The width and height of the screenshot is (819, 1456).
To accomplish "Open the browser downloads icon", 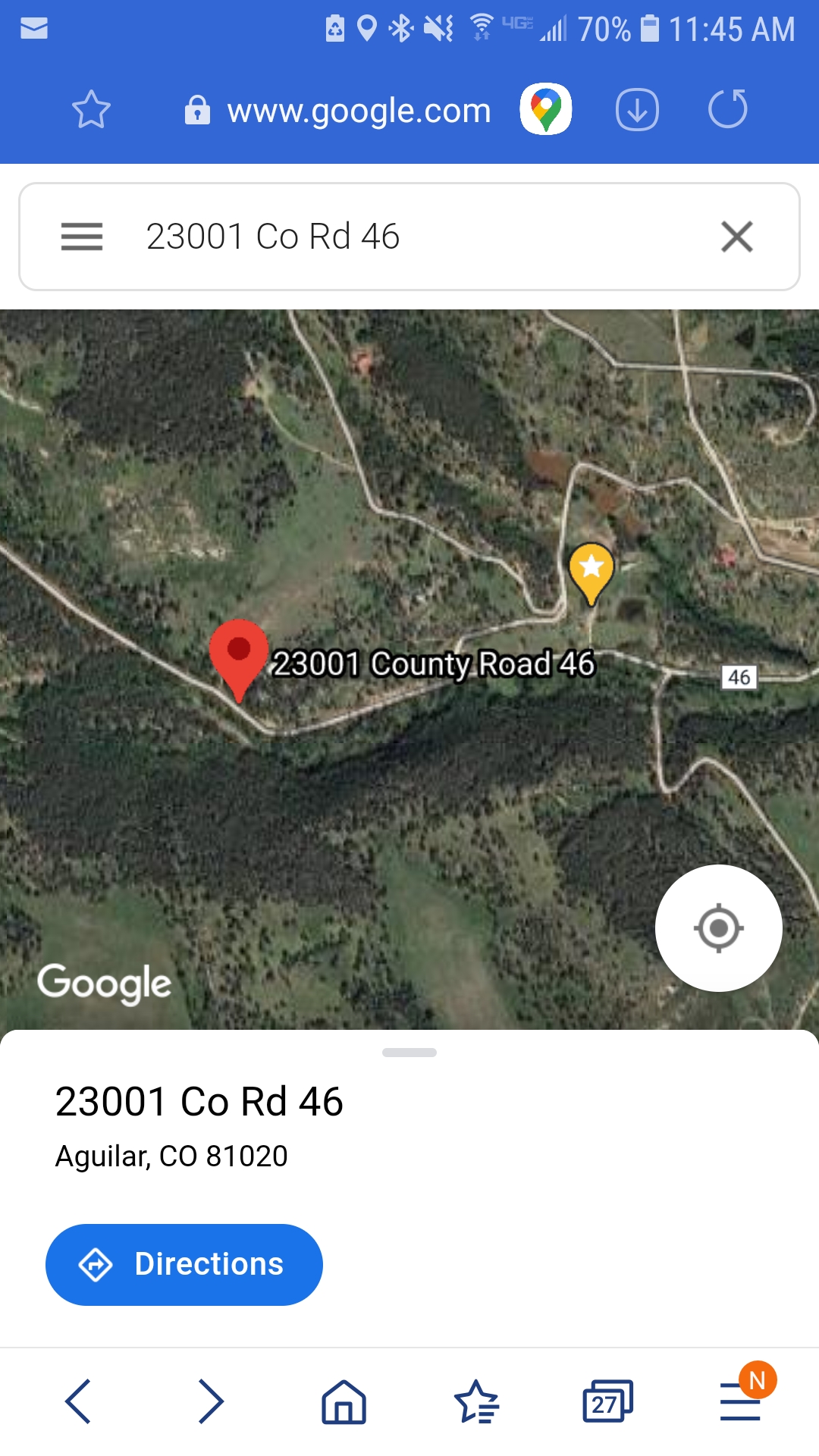I will (x=637, y=110).
